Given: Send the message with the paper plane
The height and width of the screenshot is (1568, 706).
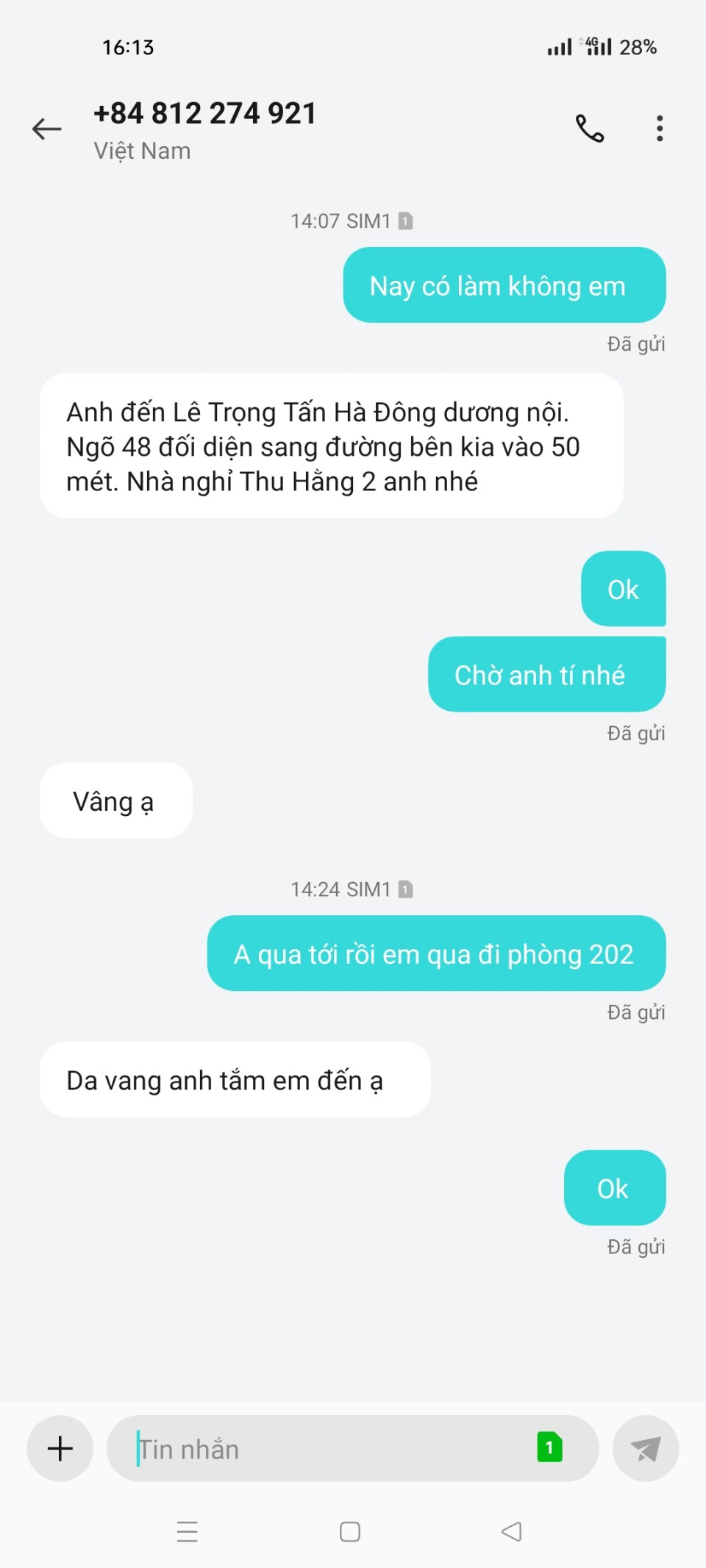Looking at the screenshot, I should pyautogui.click(x=645, y=1448).
